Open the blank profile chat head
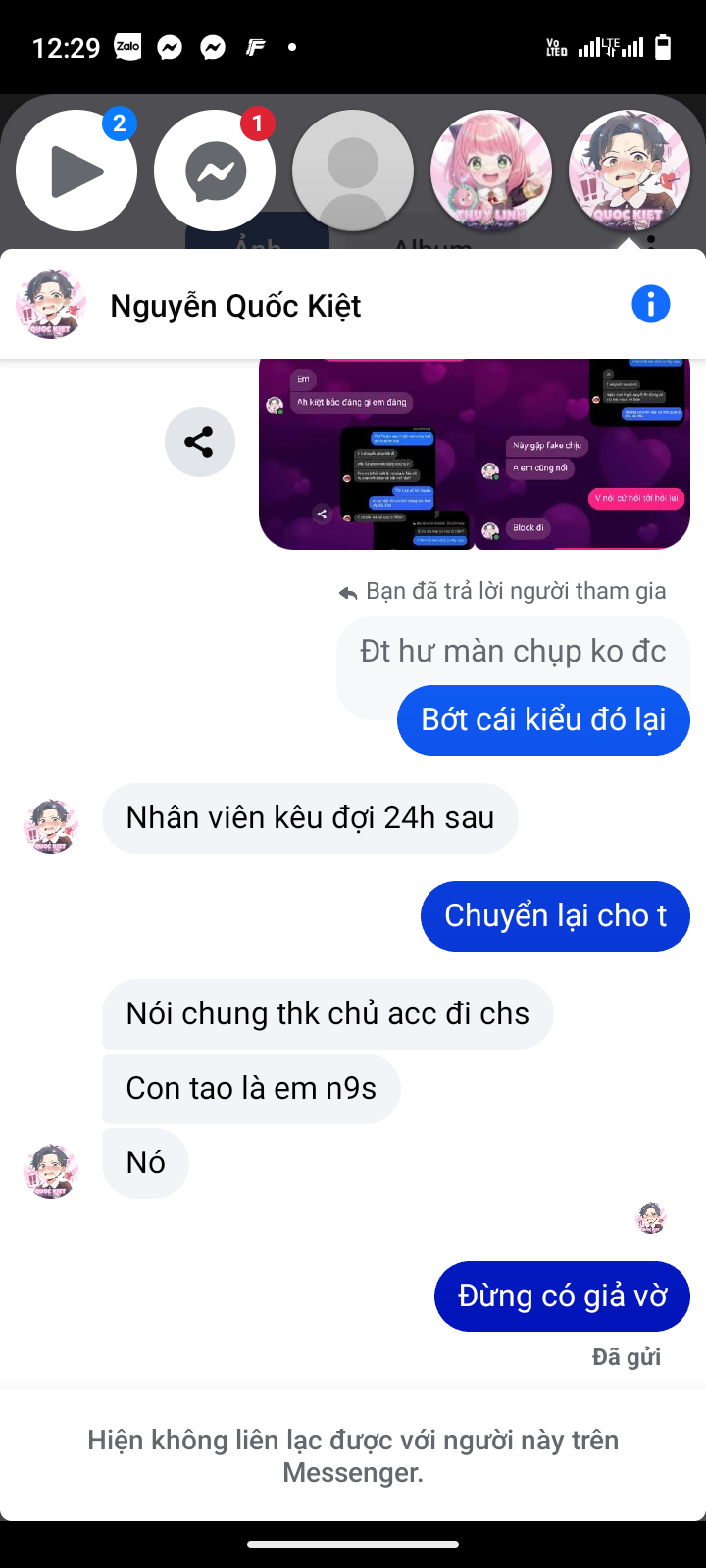The width and height of the screenshot is (706, 1568). coord(353,171)
